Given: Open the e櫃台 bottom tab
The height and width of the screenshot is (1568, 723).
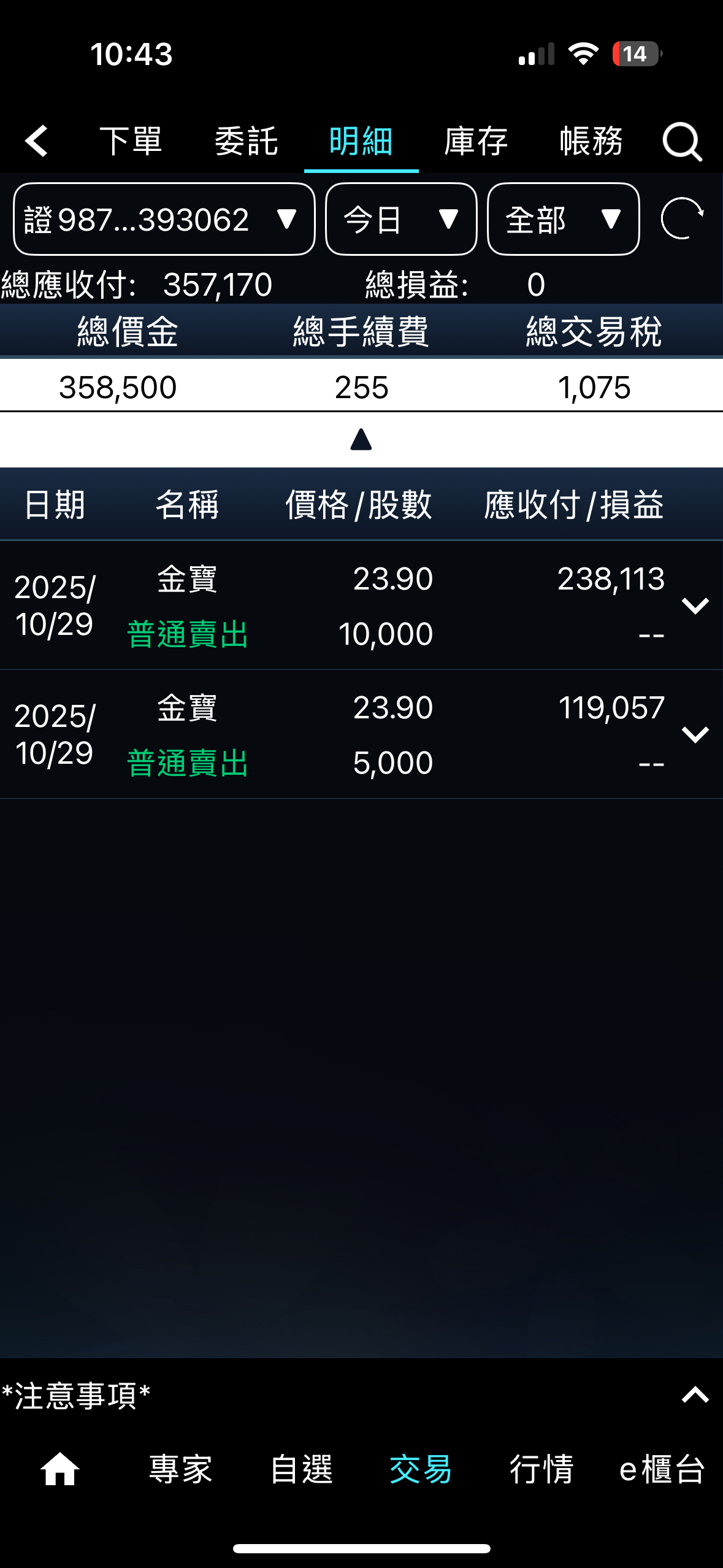Looking at the screenshot, I should (662, 1469).
